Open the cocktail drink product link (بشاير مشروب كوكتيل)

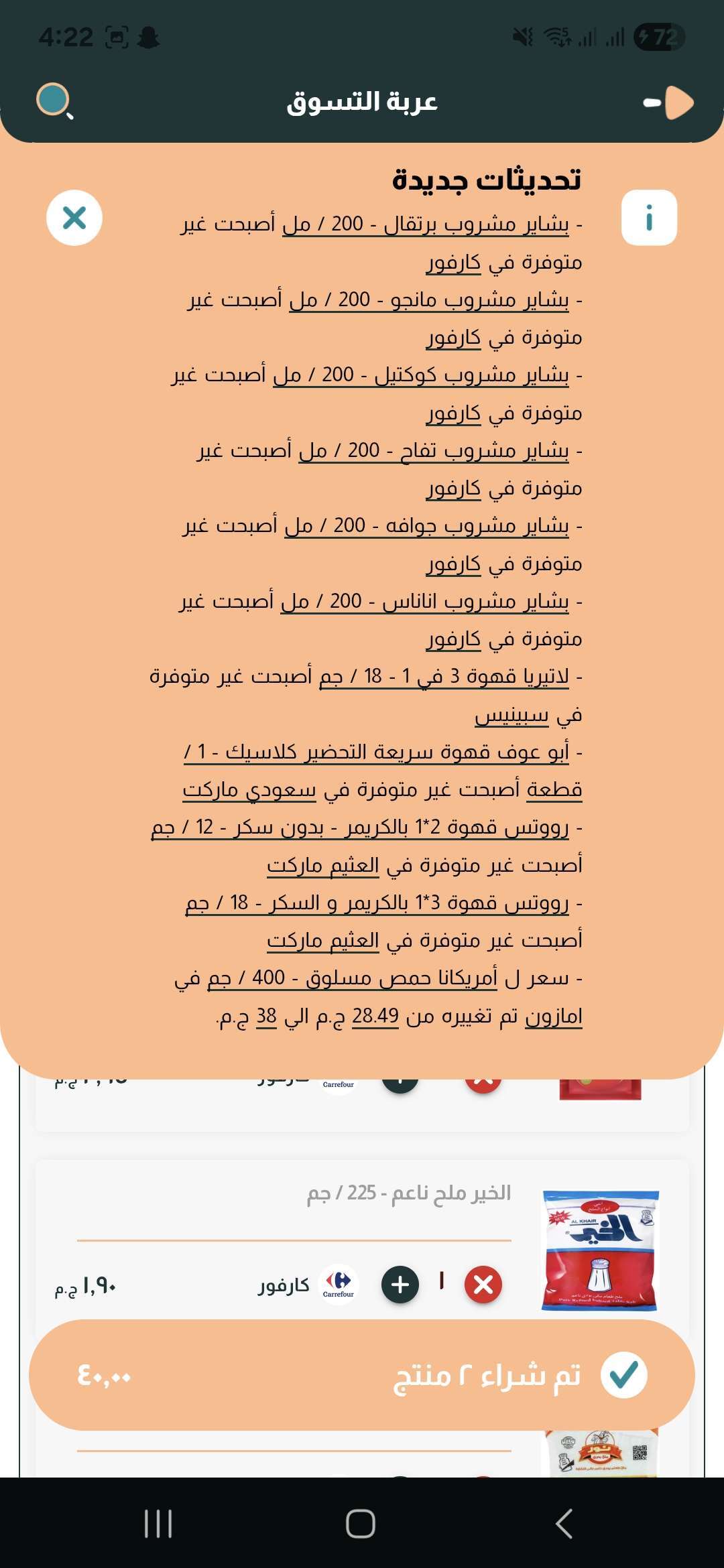(422, 375)
